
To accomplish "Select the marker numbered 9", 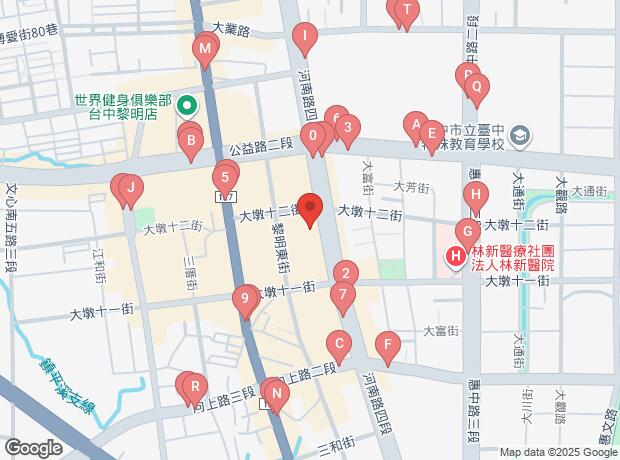I will (x=243, y=297).
